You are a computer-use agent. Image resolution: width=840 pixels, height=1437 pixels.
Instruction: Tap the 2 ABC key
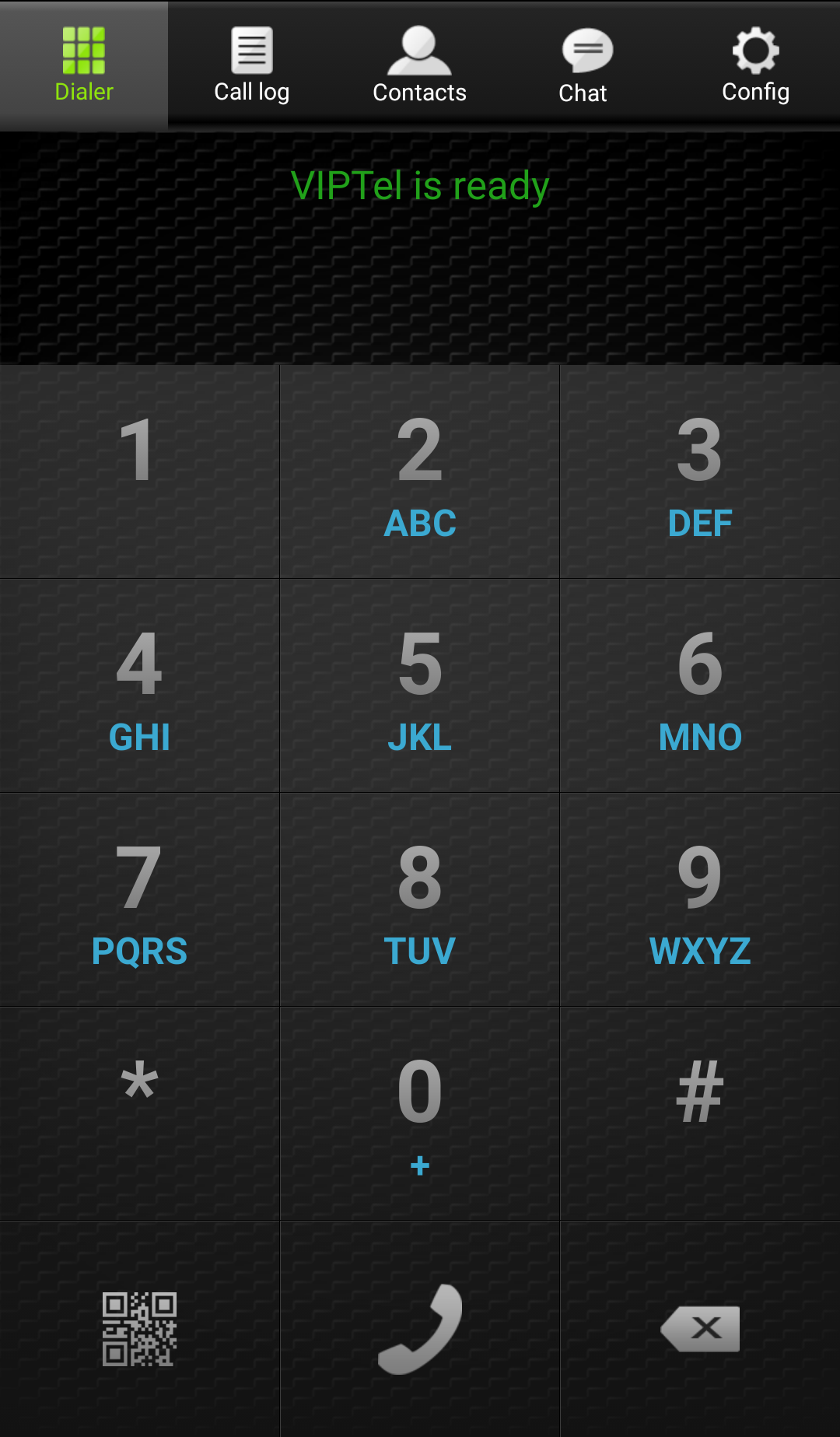click(x=419, y=471)
